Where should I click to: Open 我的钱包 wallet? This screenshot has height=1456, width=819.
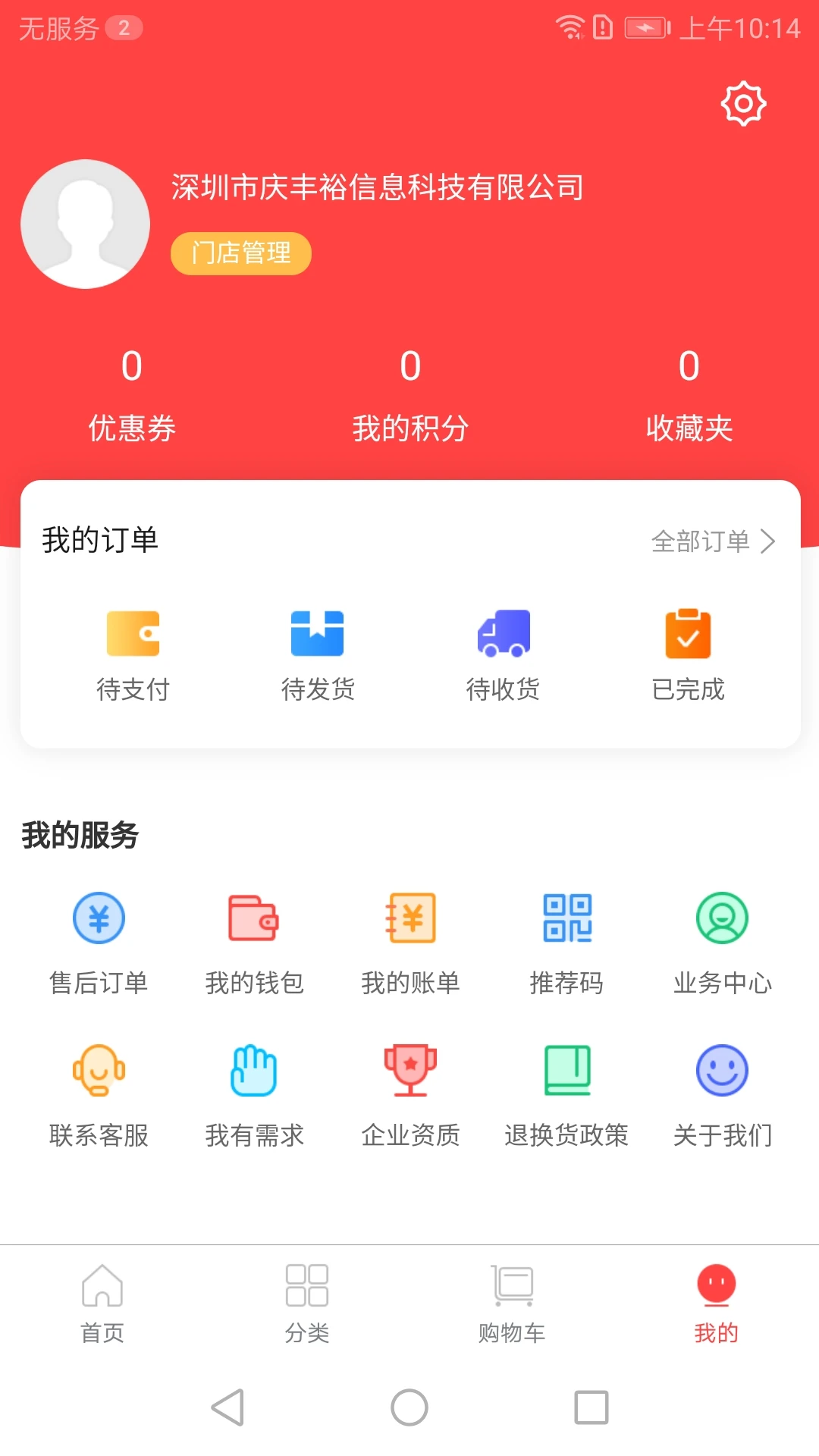pos(255,943)
